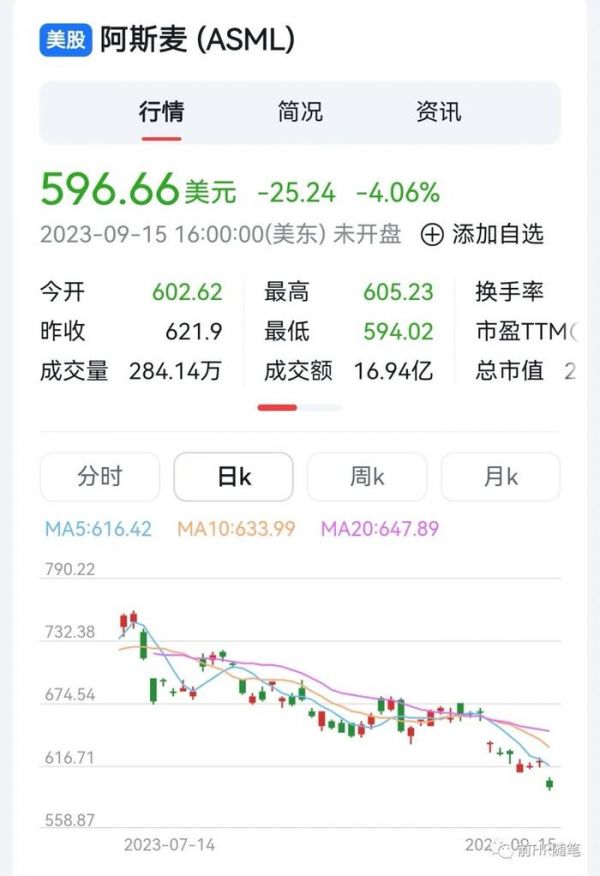Open the 简况 tab
Viewport: 600px width, 876px height.
coord(300,112)
